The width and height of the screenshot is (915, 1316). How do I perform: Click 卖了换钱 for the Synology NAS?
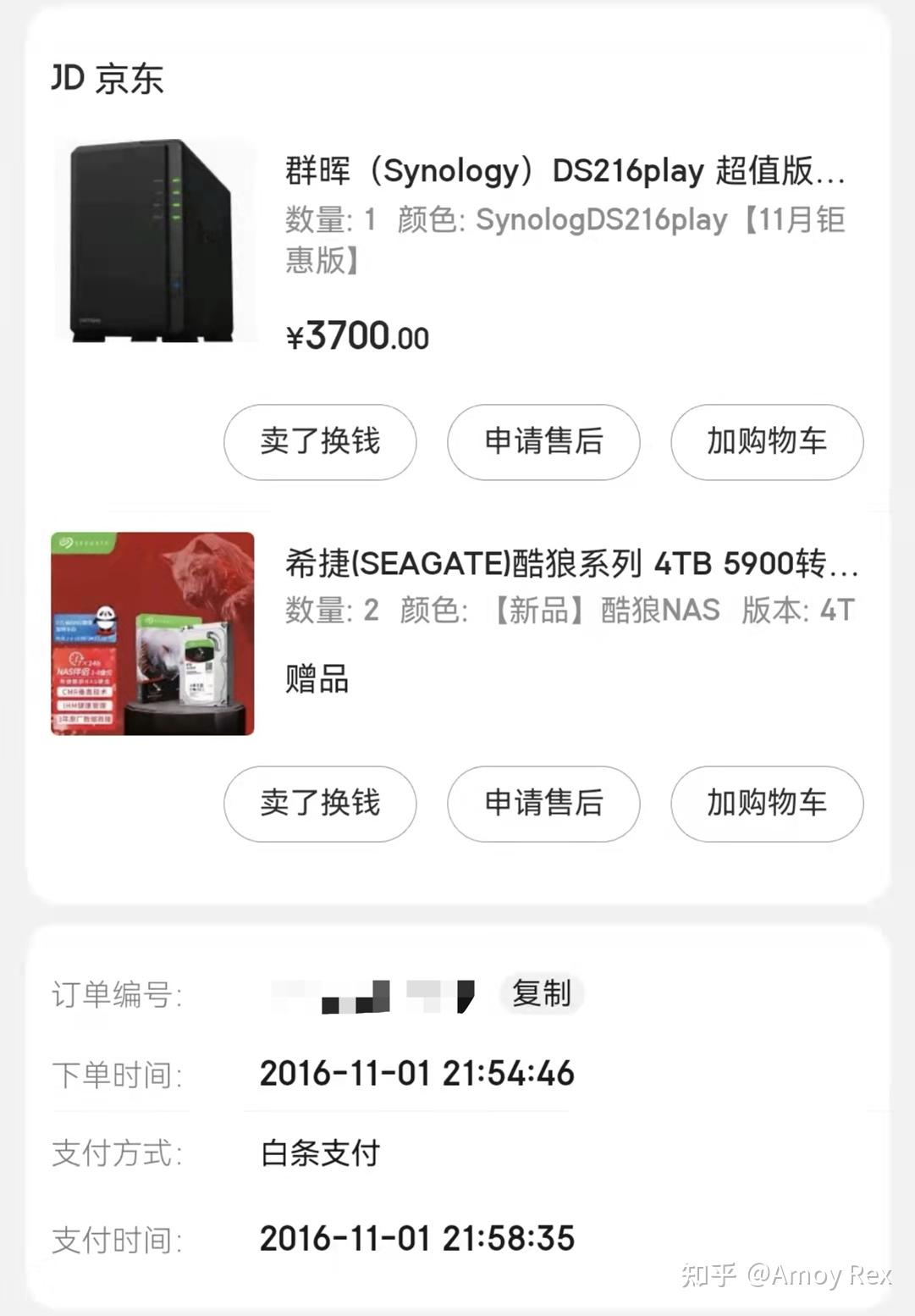pos(319,442)
